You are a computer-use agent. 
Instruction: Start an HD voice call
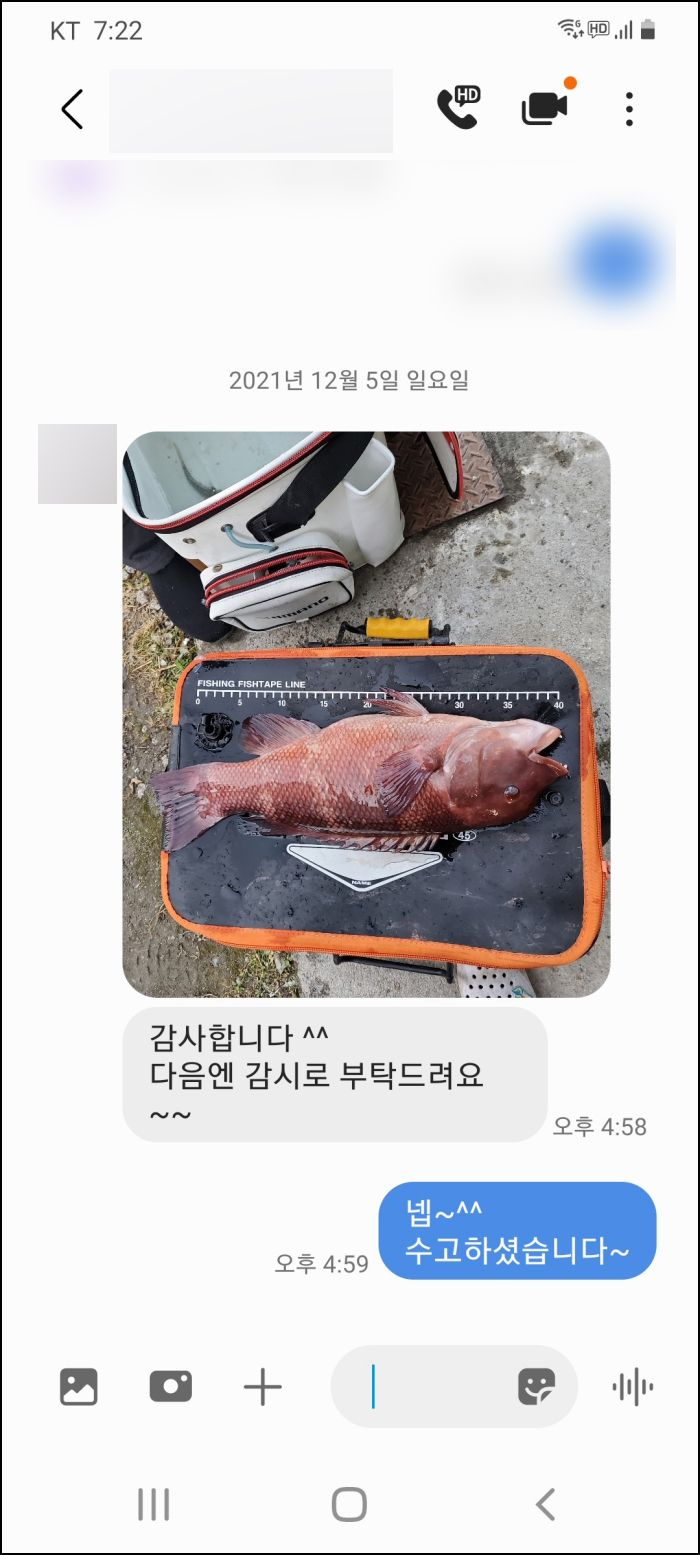click(x=458, y=108)
